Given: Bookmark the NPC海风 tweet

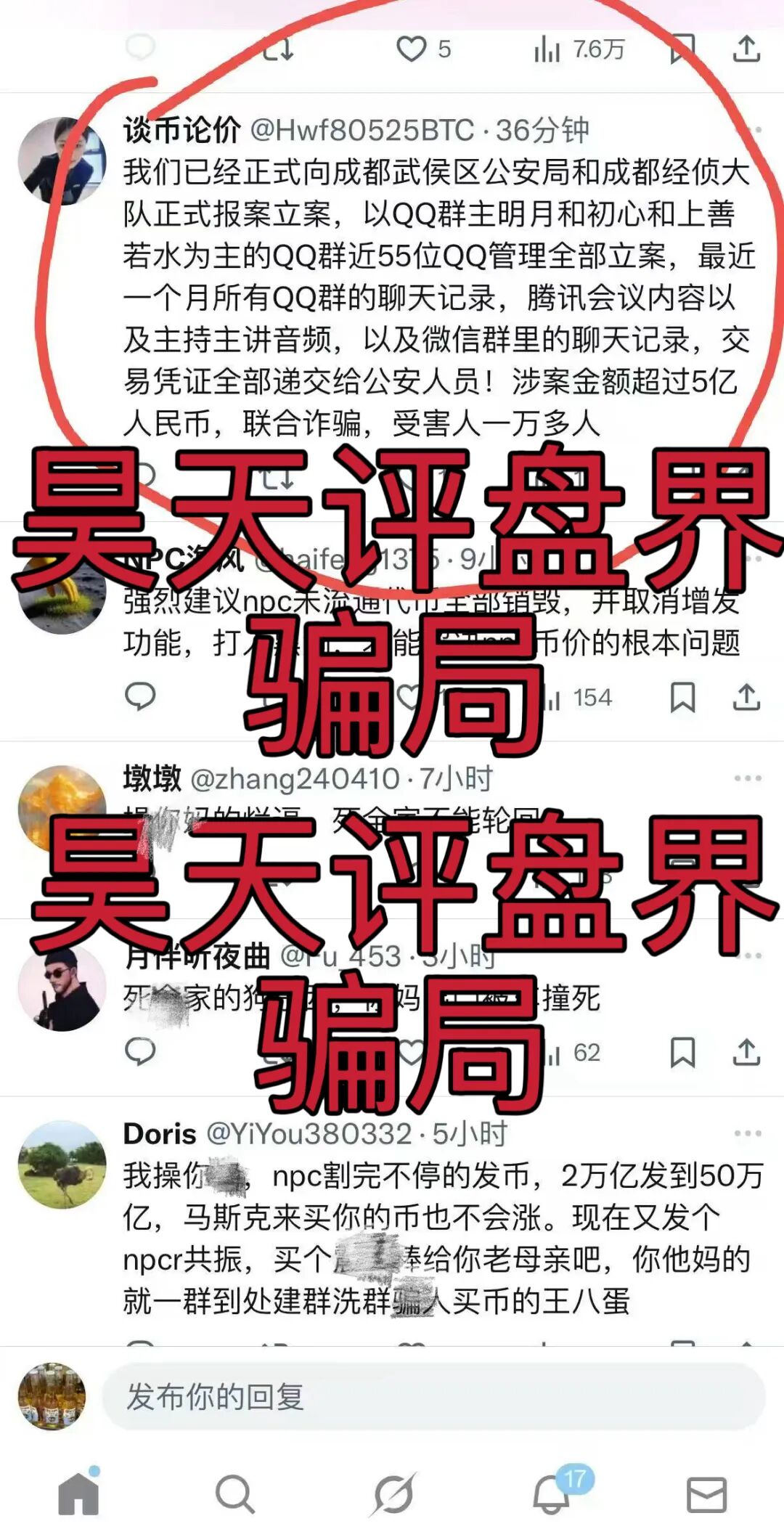Looking at the screenshot, I should [x=682, y=697].
